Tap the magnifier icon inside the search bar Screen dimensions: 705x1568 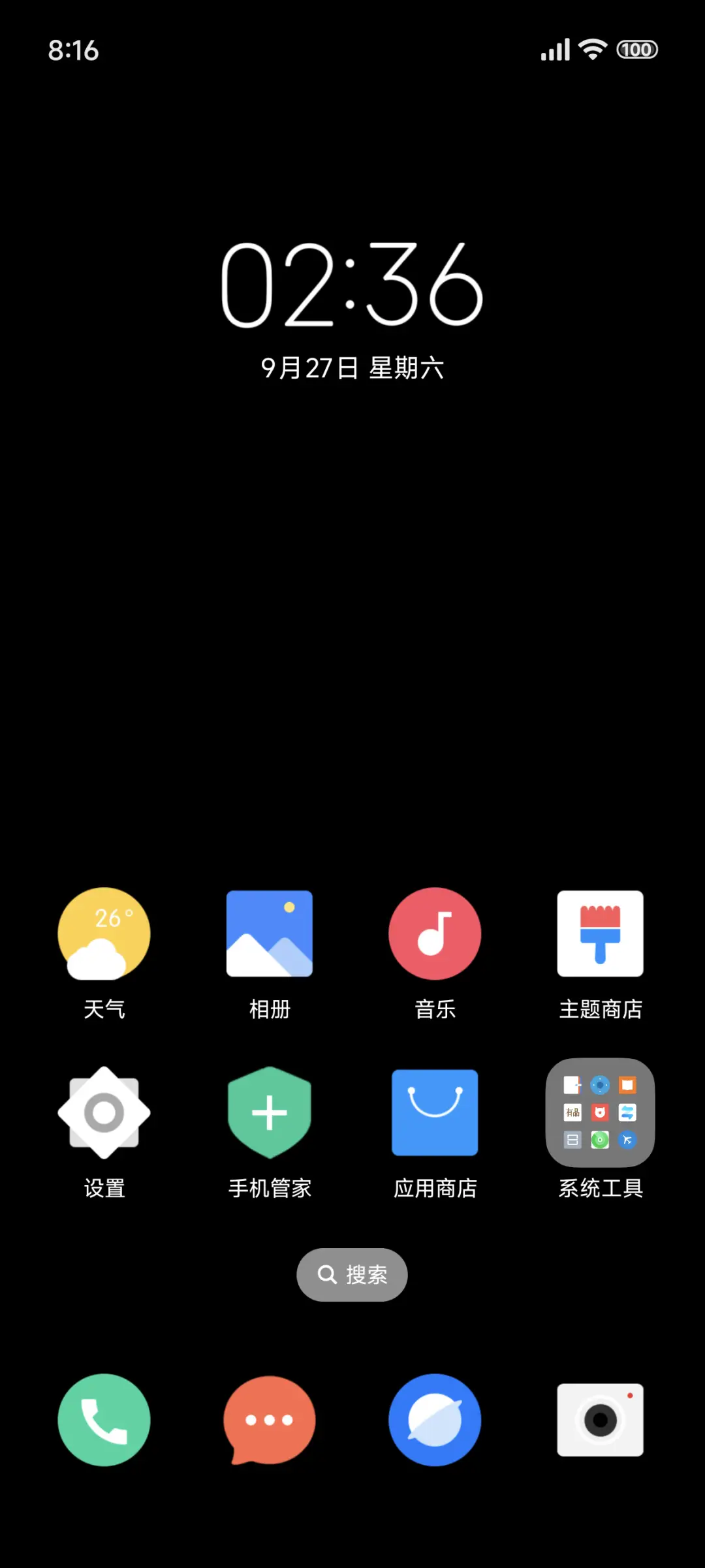pos(328,1274)
